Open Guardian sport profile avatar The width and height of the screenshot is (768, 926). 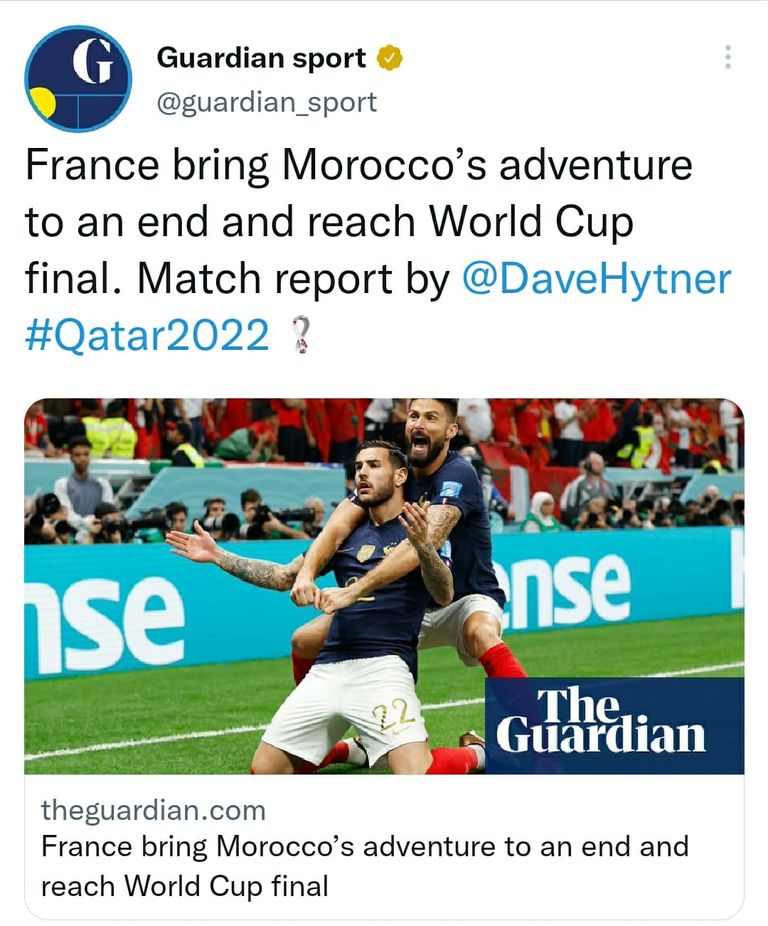tap(78, 79)
